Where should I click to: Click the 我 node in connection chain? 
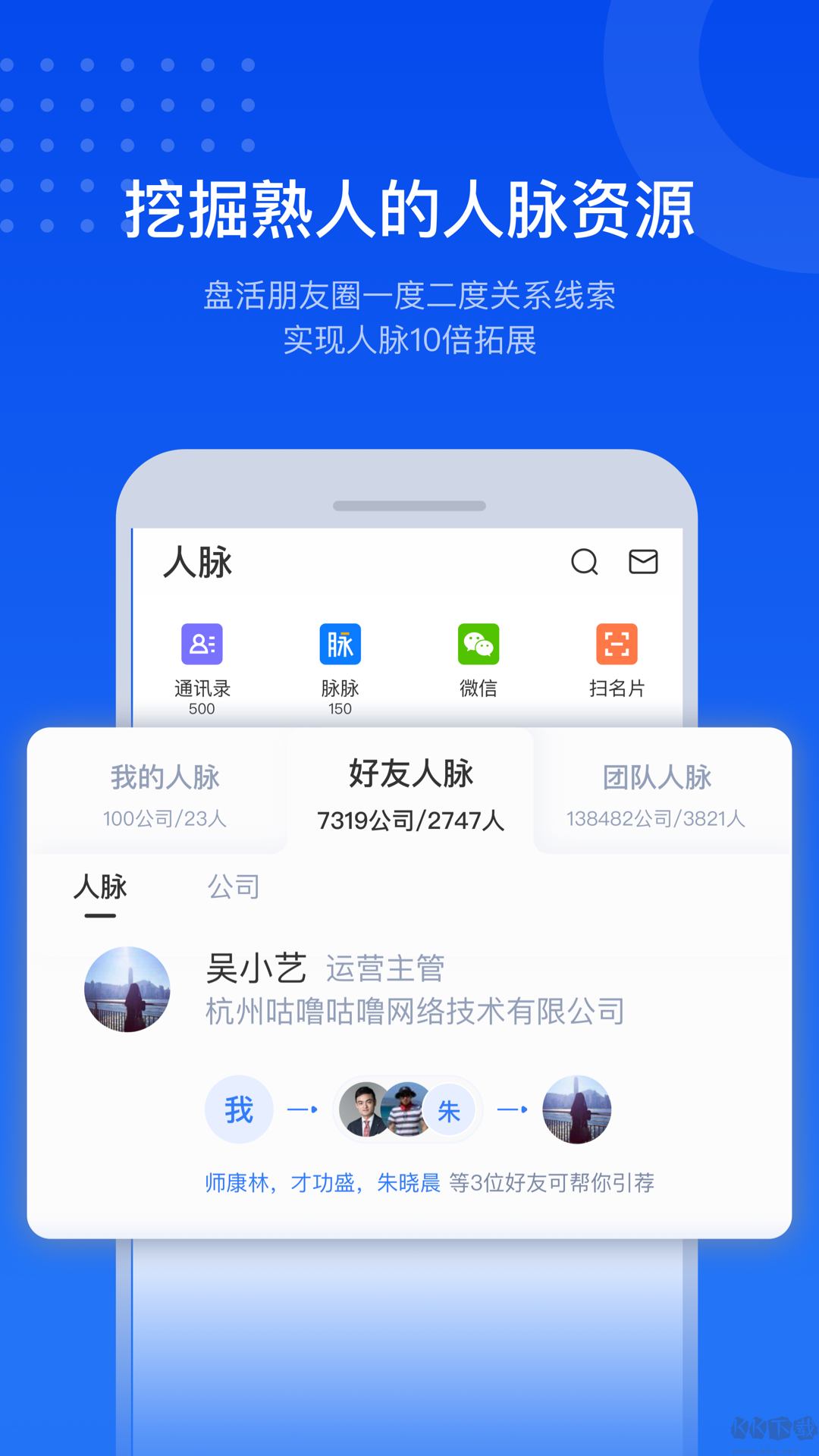238,1109
